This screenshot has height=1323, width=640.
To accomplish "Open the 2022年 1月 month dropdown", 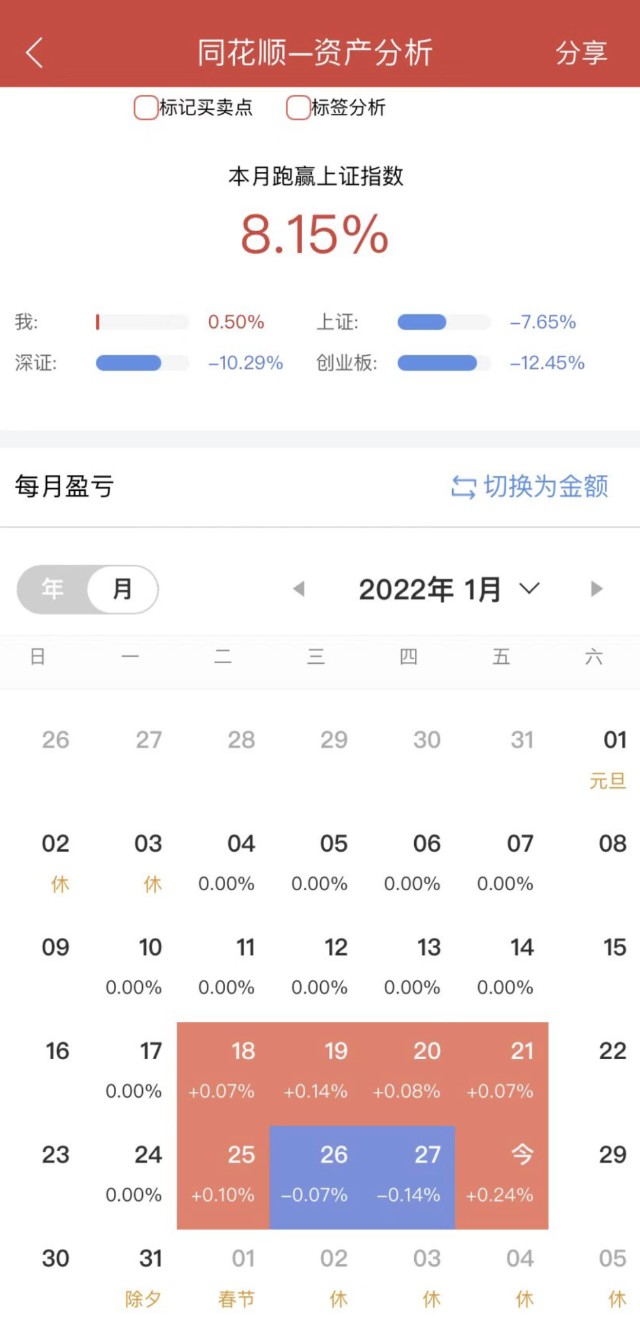I will click(449, 589).
